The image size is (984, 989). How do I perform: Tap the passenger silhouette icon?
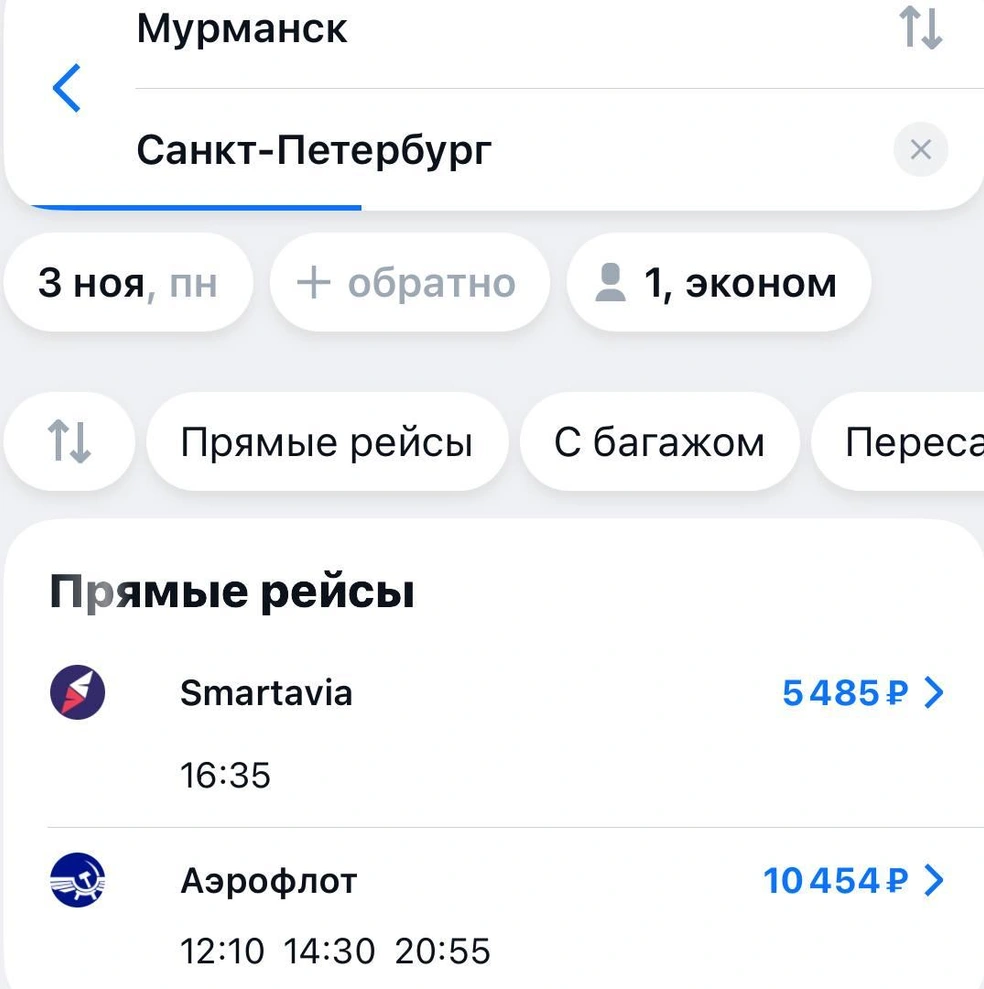[611, 282]
